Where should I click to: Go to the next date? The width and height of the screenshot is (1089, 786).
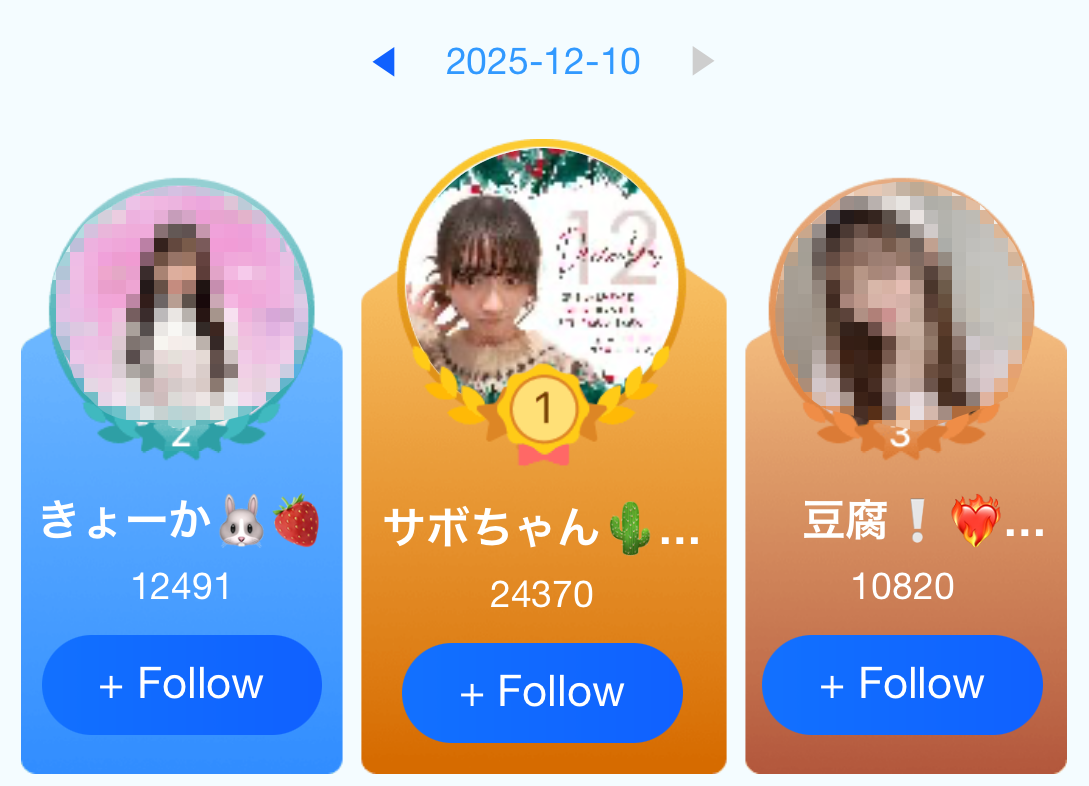click(x=702, y=62)
